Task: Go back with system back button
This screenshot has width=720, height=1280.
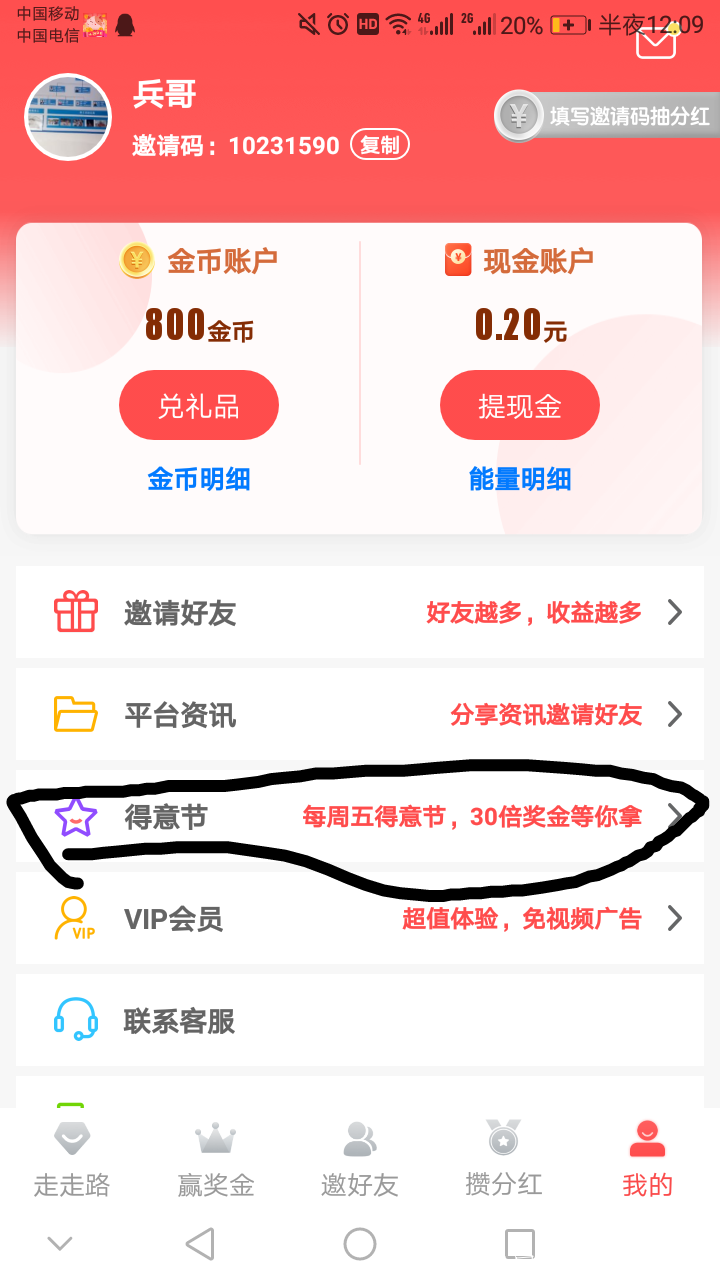Action: [200, 1244]
